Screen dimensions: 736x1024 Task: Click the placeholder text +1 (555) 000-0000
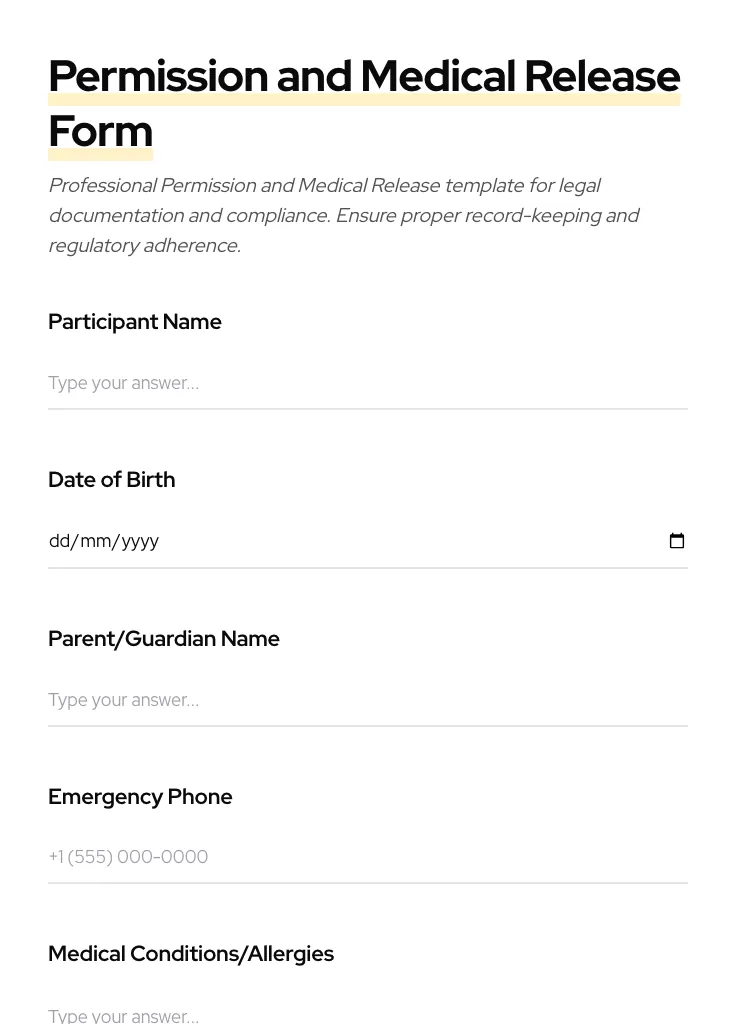point(128,857)
